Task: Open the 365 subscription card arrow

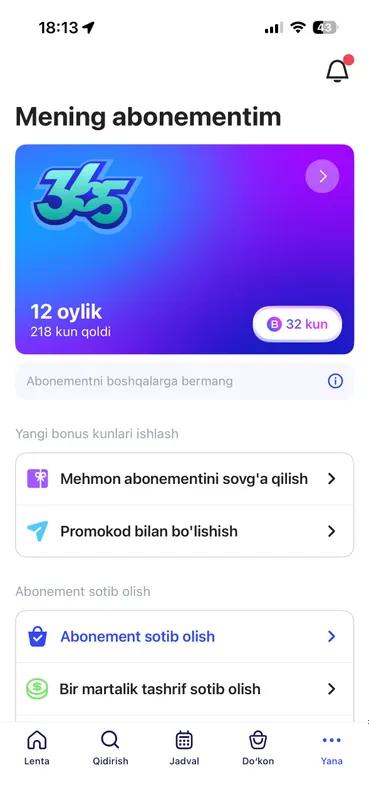Action: pyautogui.click(x=322, y=176)
